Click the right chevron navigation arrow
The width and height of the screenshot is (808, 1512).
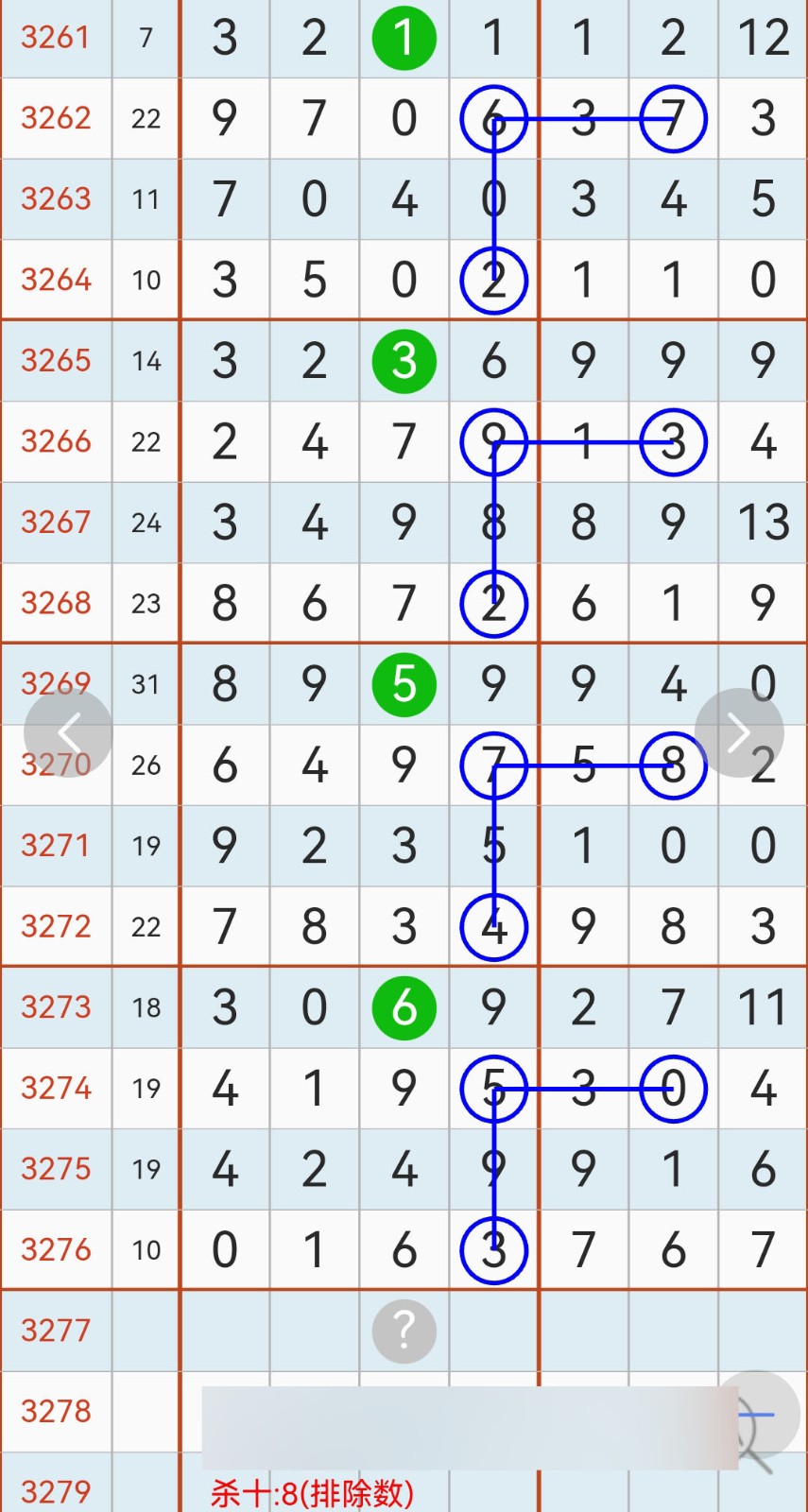tap(740, 732)
